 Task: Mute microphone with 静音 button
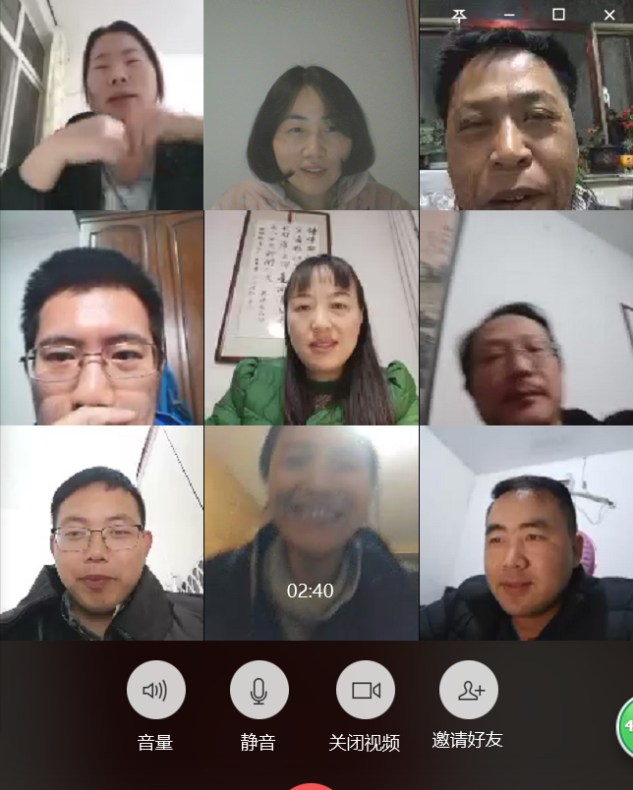[259, 690]
